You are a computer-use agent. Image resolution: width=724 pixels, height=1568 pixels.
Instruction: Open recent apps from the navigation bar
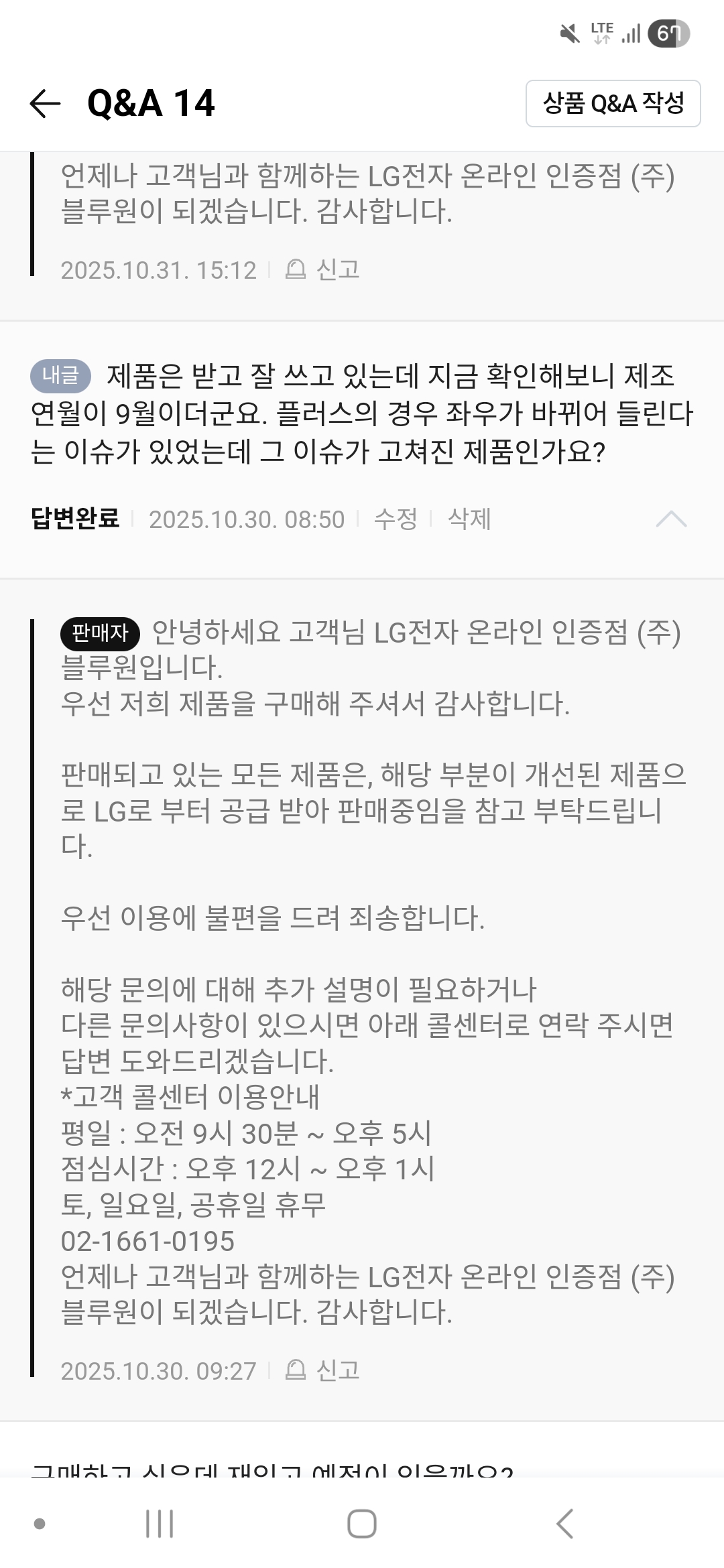tap(160, 1524)
